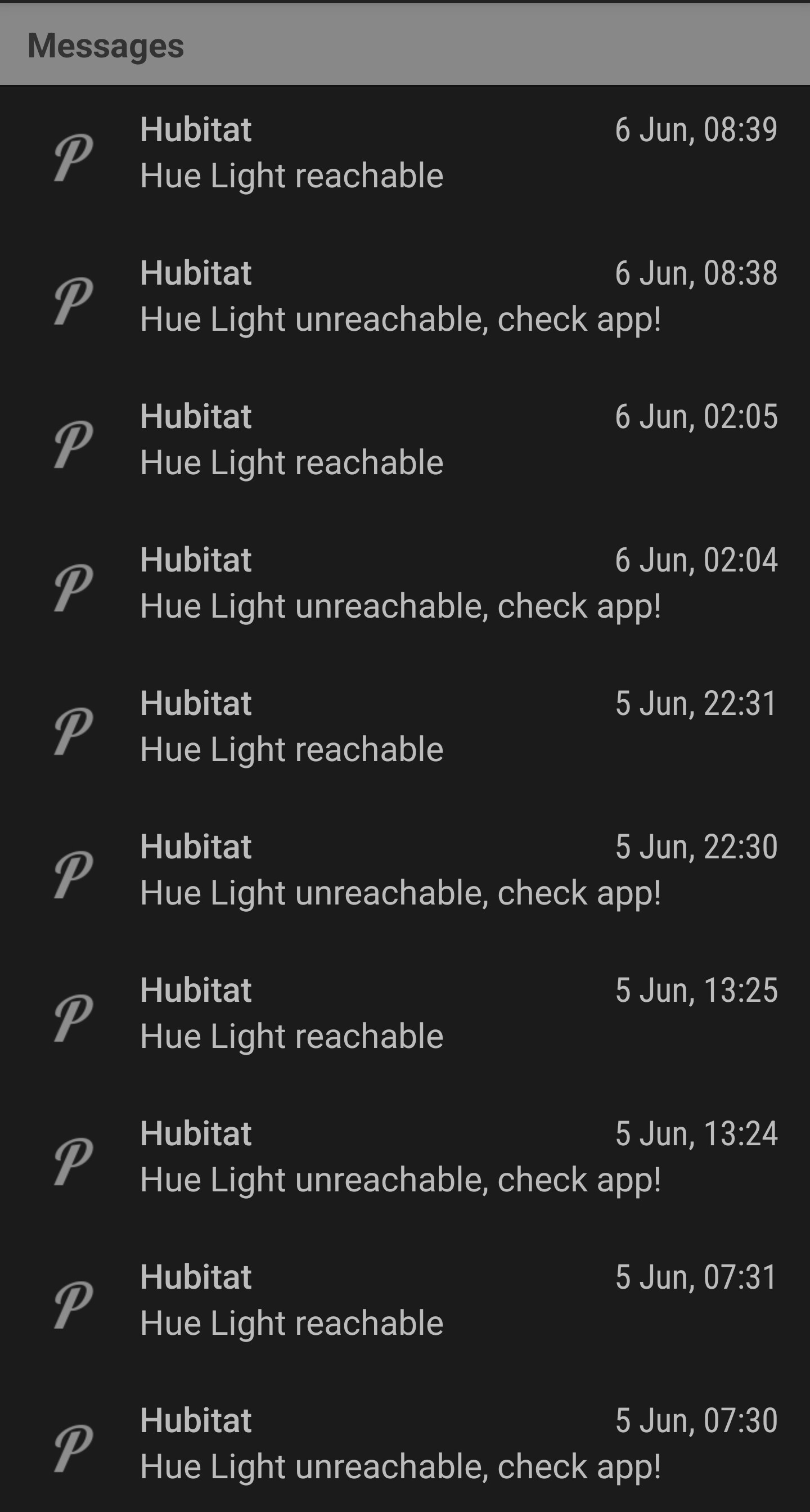This screenshot has width=810, height=1512.
Task: Open the Hubitat message from 5 Jun, 22:31
Action: click(405, 727)
